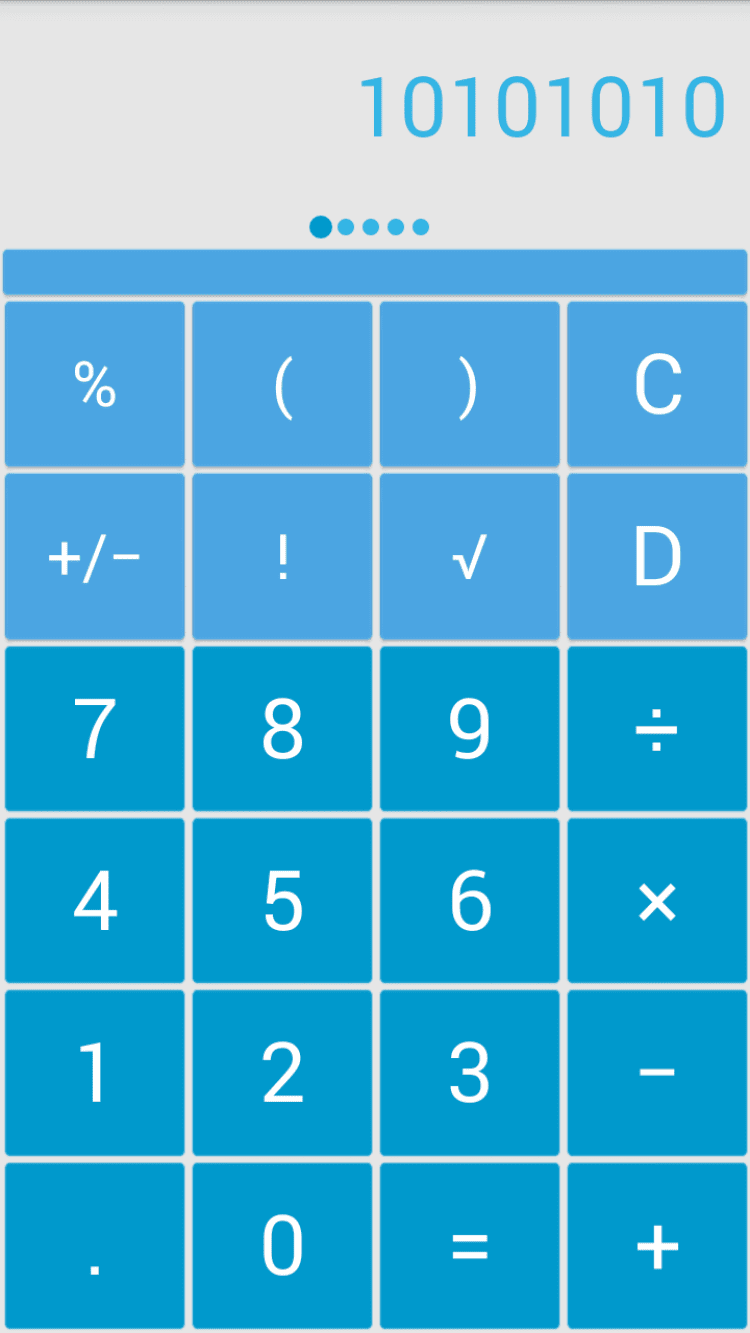This screenshot has width=750, height=1333.
Task: Enter the digit 3
Action: click(x=469, y=1072)
